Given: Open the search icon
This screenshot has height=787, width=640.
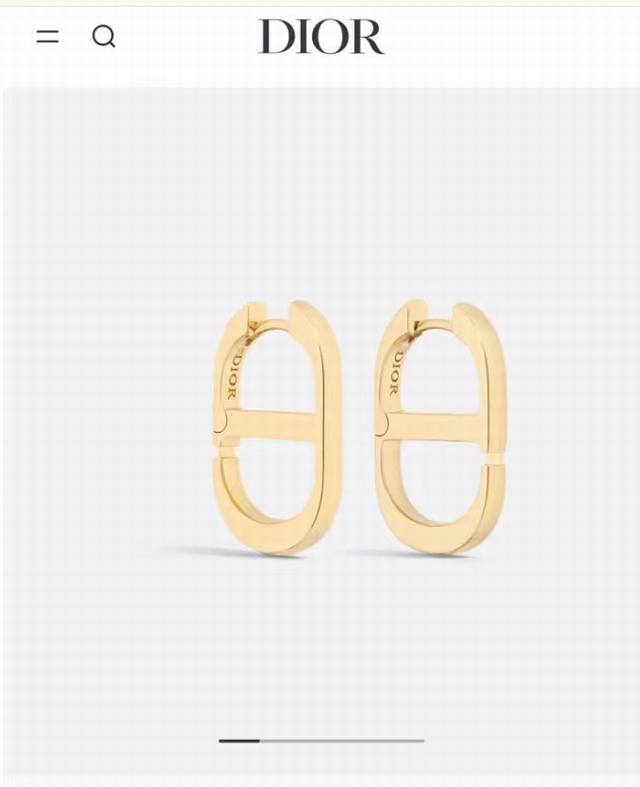Looking at the screenshot, I should coord(104,37).
